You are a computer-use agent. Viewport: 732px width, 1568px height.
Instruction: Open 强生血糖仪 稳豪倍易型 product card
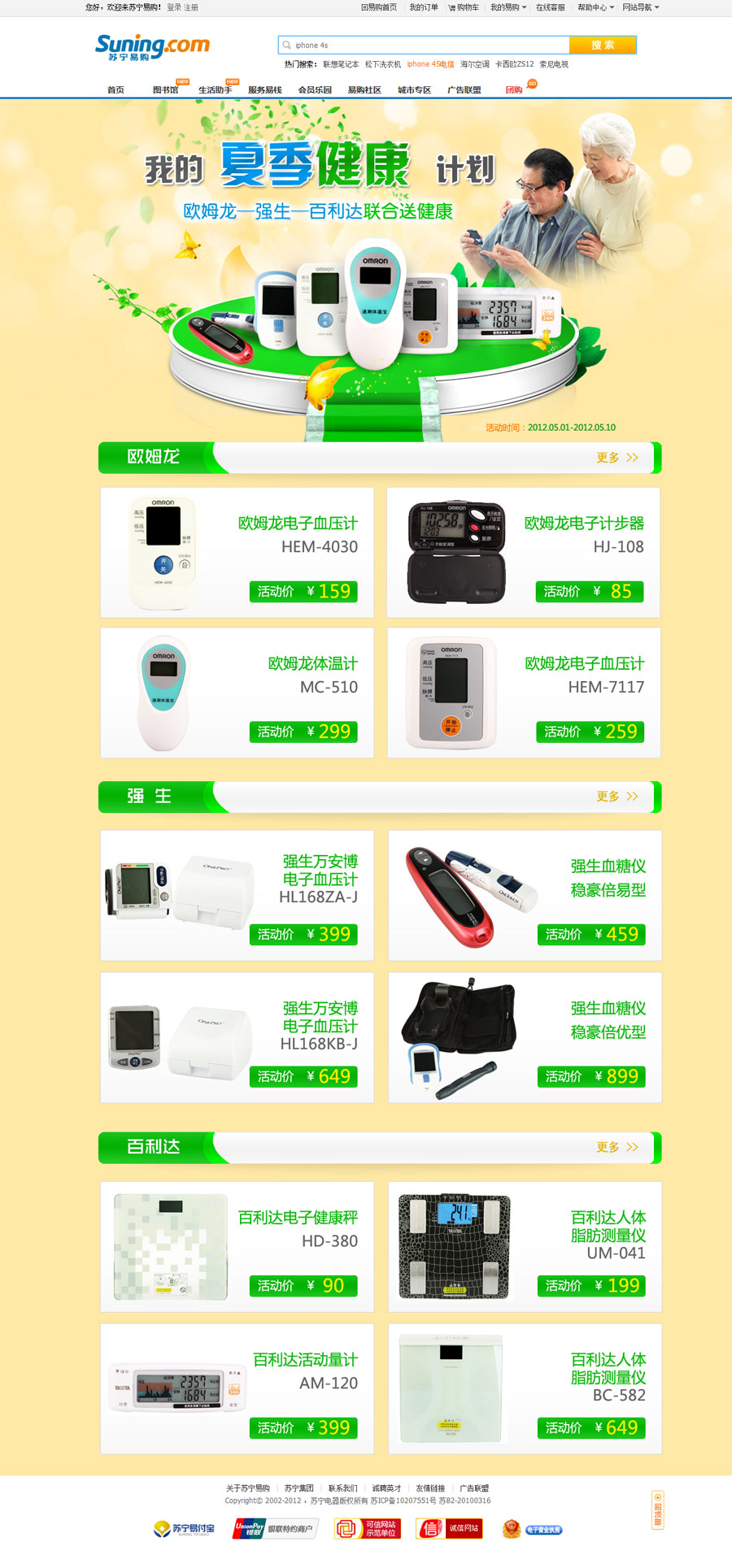[525, 895]
